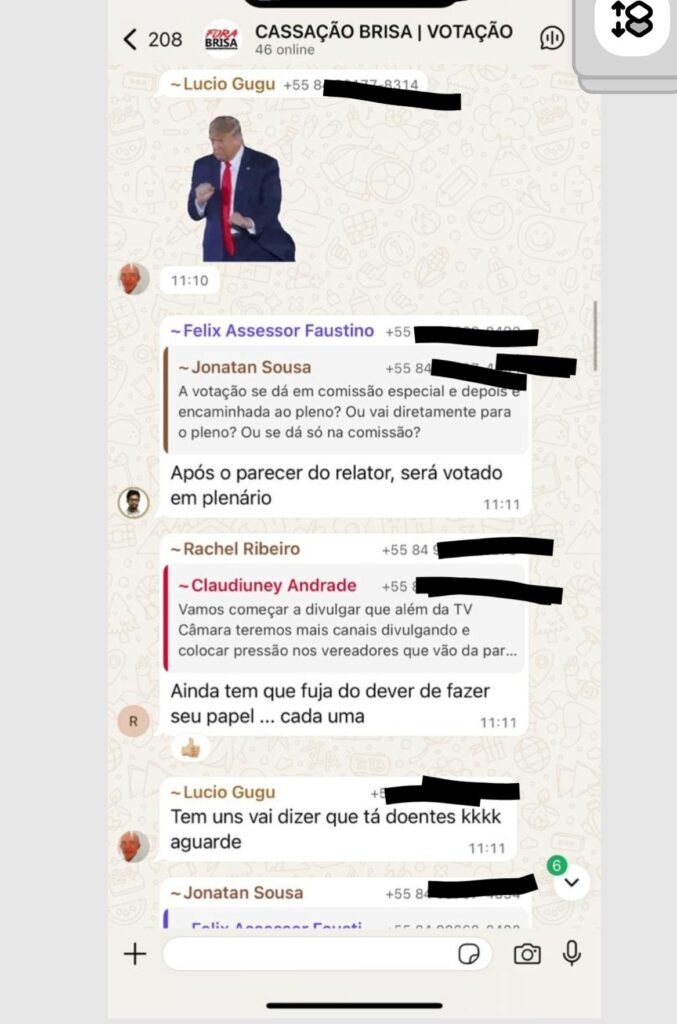
Task: Open the sticker picker in message box
Action: coord(468,955)
